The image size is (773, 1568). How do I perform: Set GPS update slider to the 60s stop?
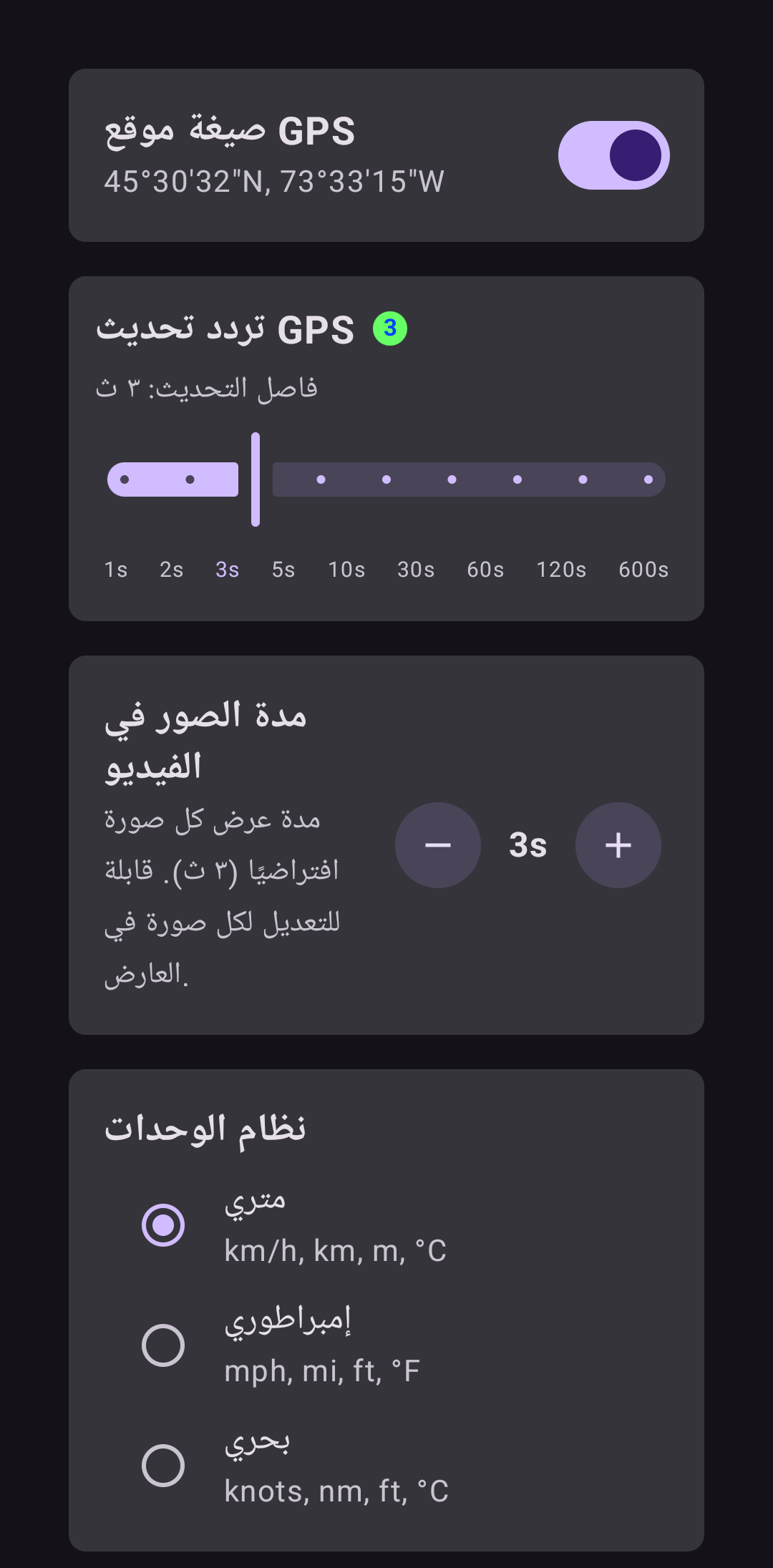[x=517, y=479]
